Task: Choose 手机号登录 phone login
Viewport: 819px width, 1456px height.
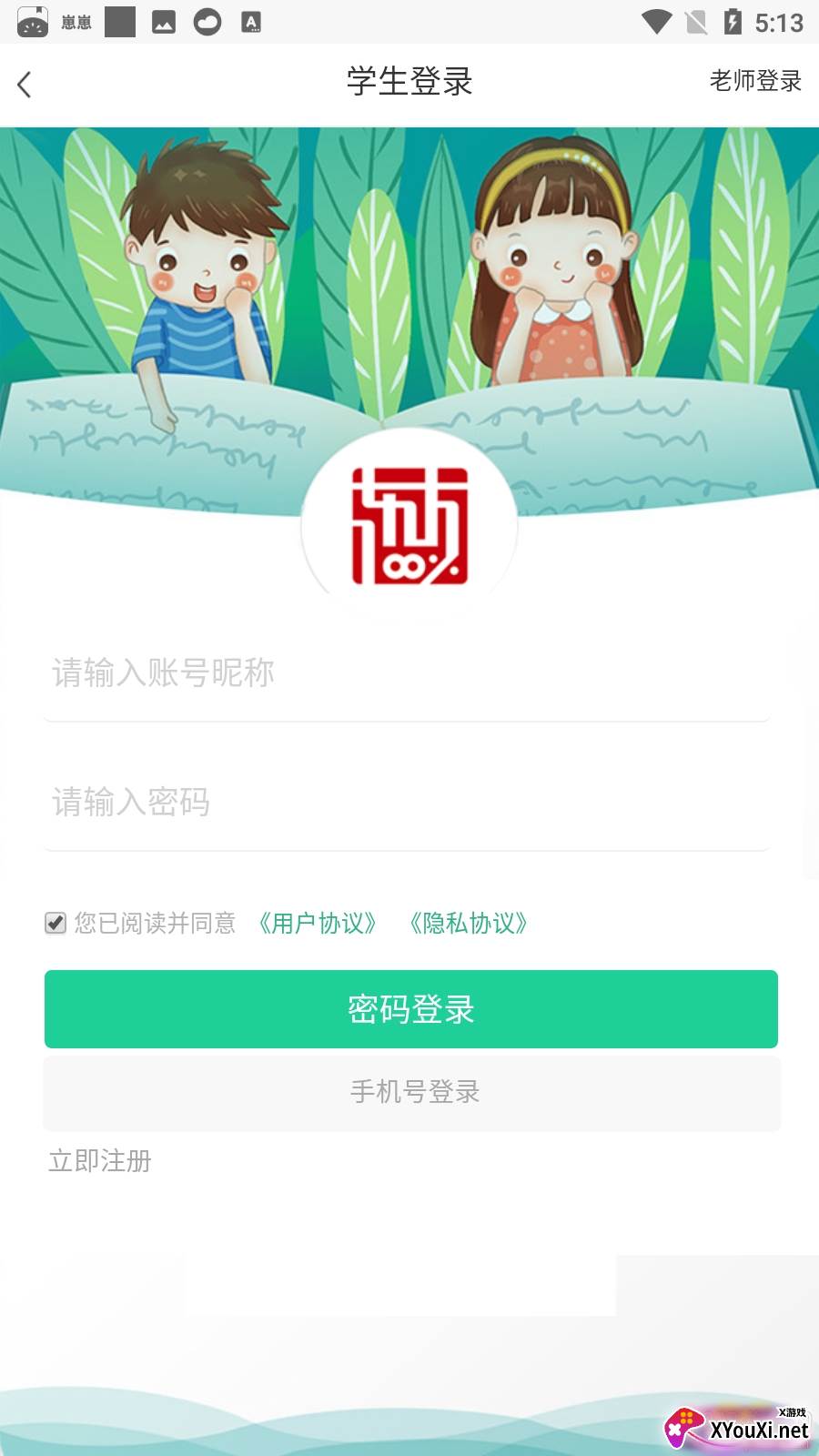Action: tap(412, 1092)
